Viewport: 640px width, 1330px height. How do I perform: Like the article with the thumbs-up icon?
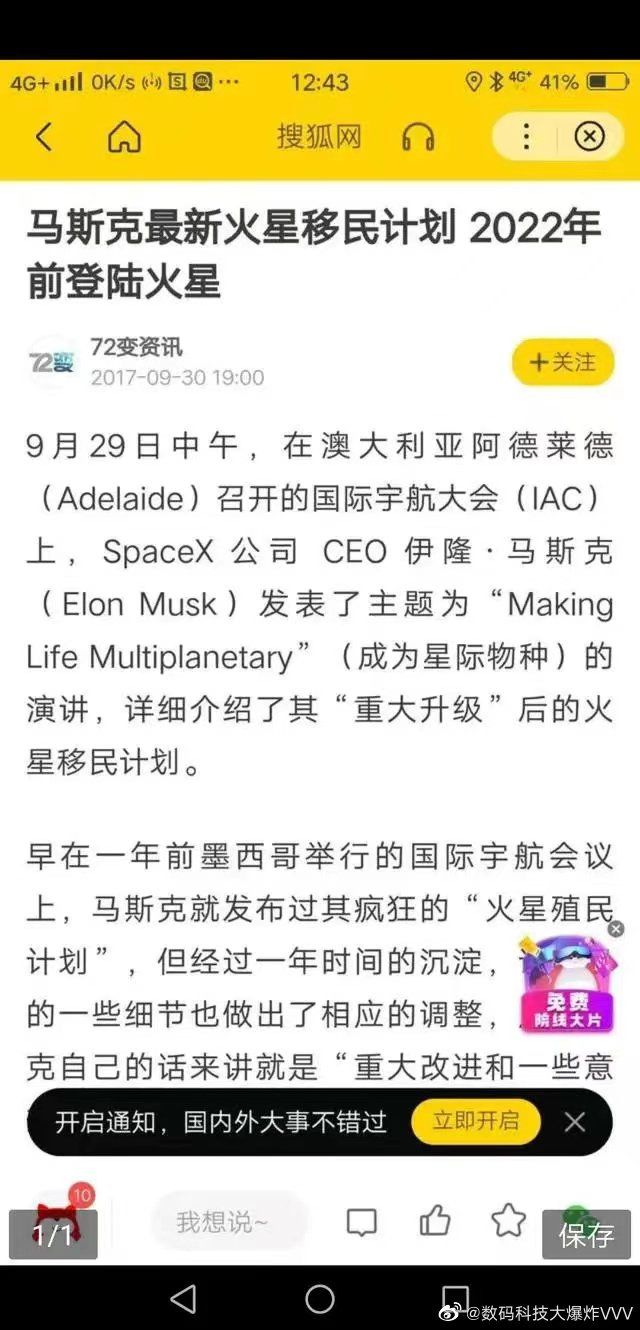click(x=435, y=1220)
